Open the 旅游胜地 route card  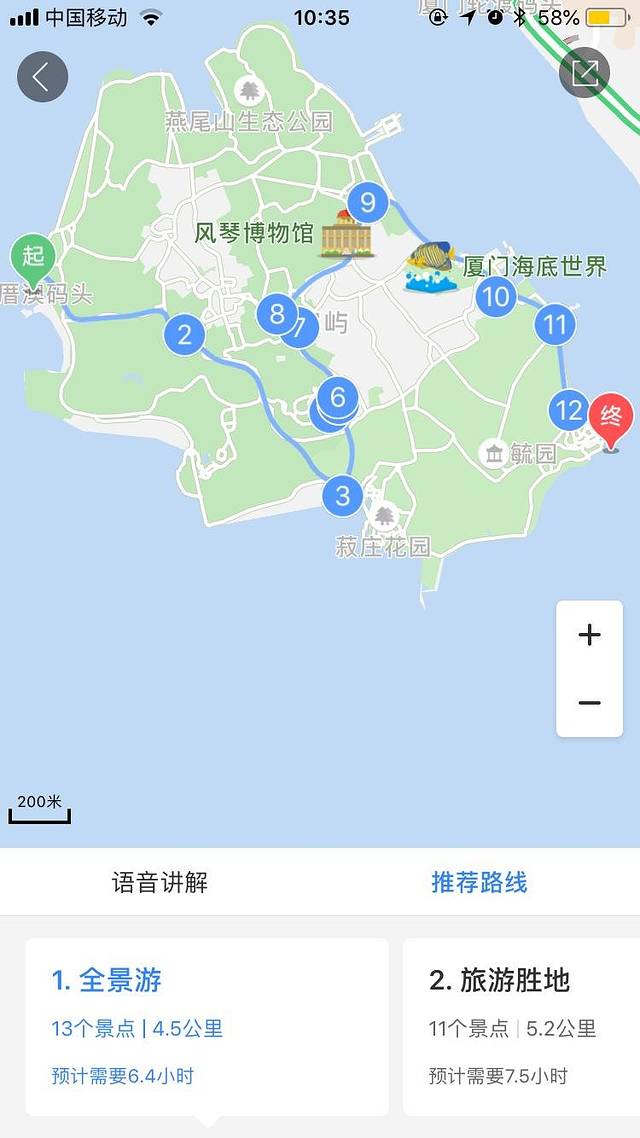pos(521,1026)
